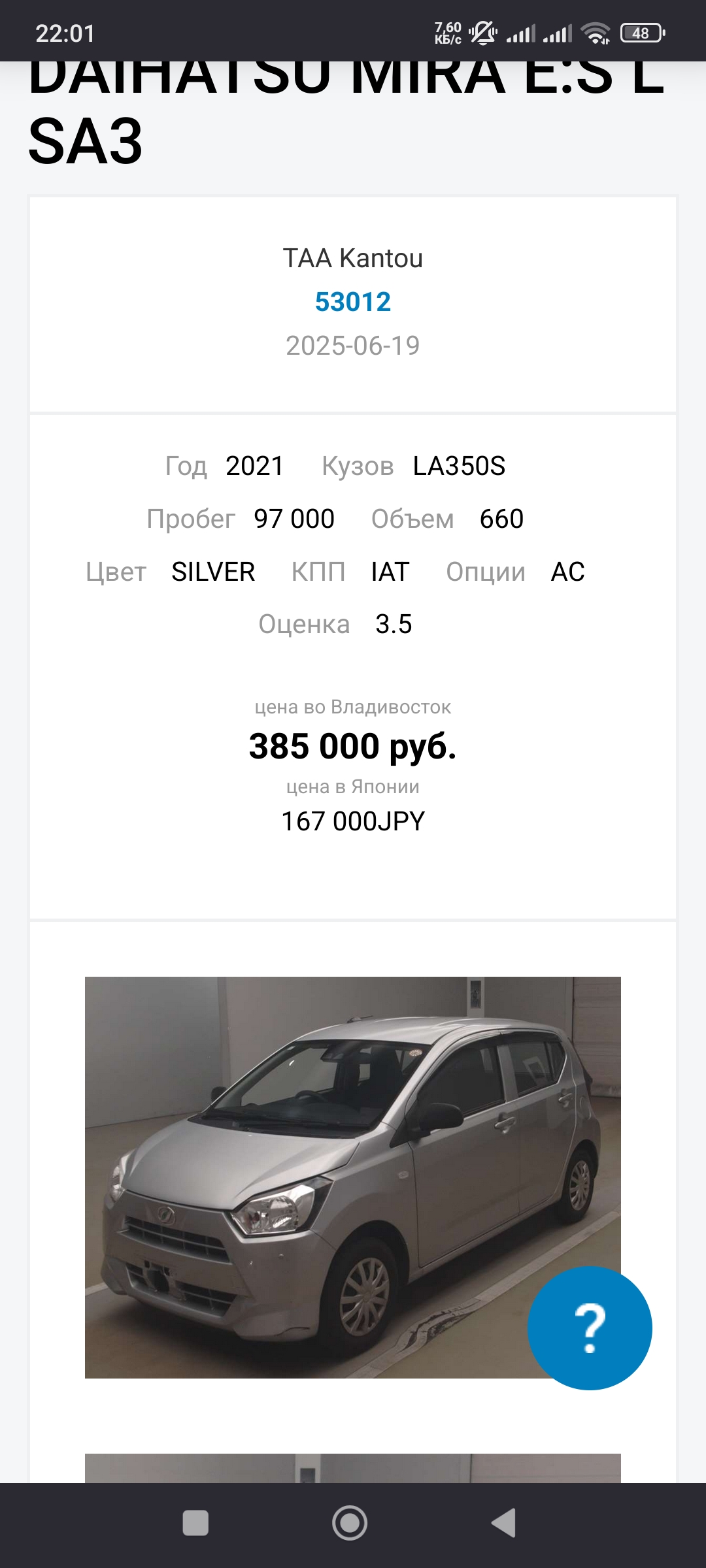The image size is (706, 1568).
Task: Open auction lot link 53012
Action: point(353,302)
